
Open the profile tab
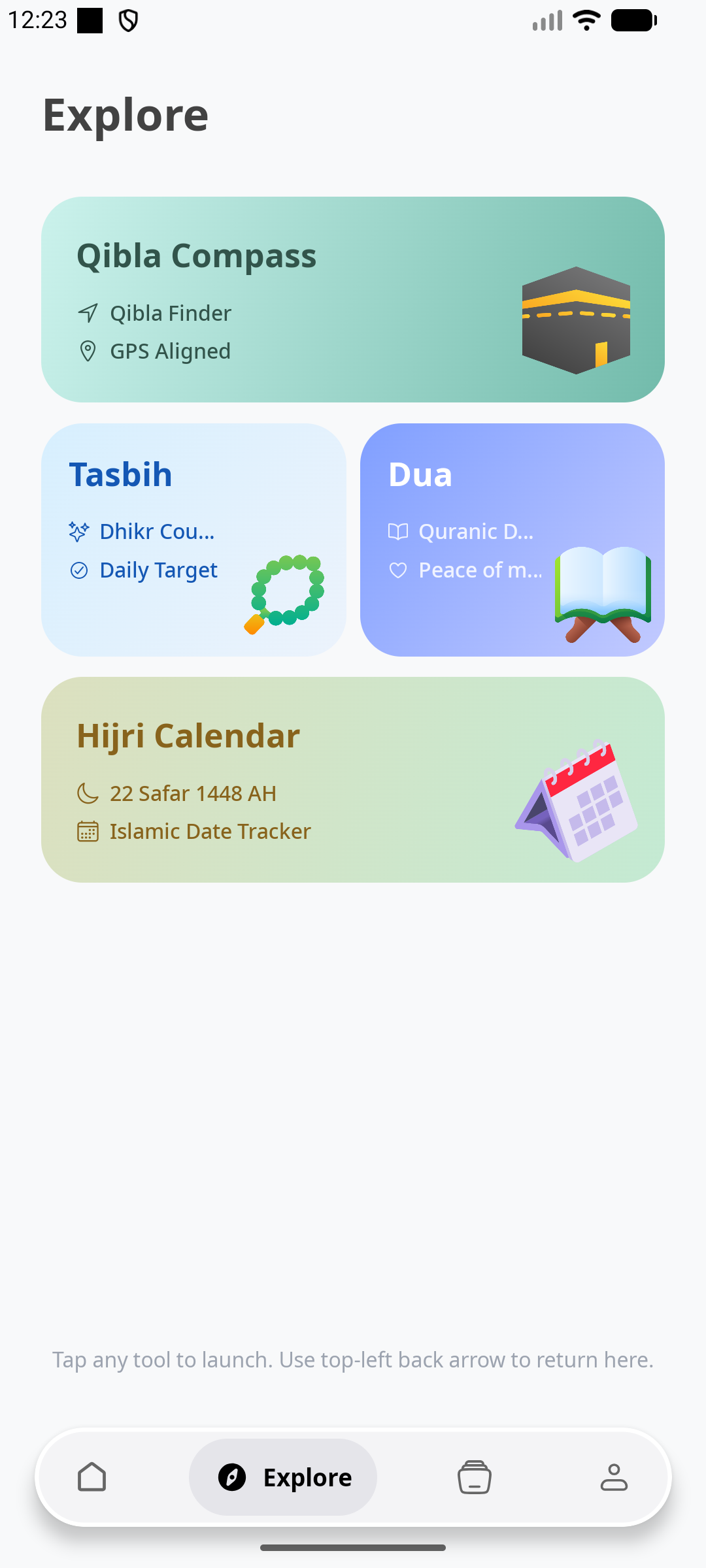(x=614, y=1477)
